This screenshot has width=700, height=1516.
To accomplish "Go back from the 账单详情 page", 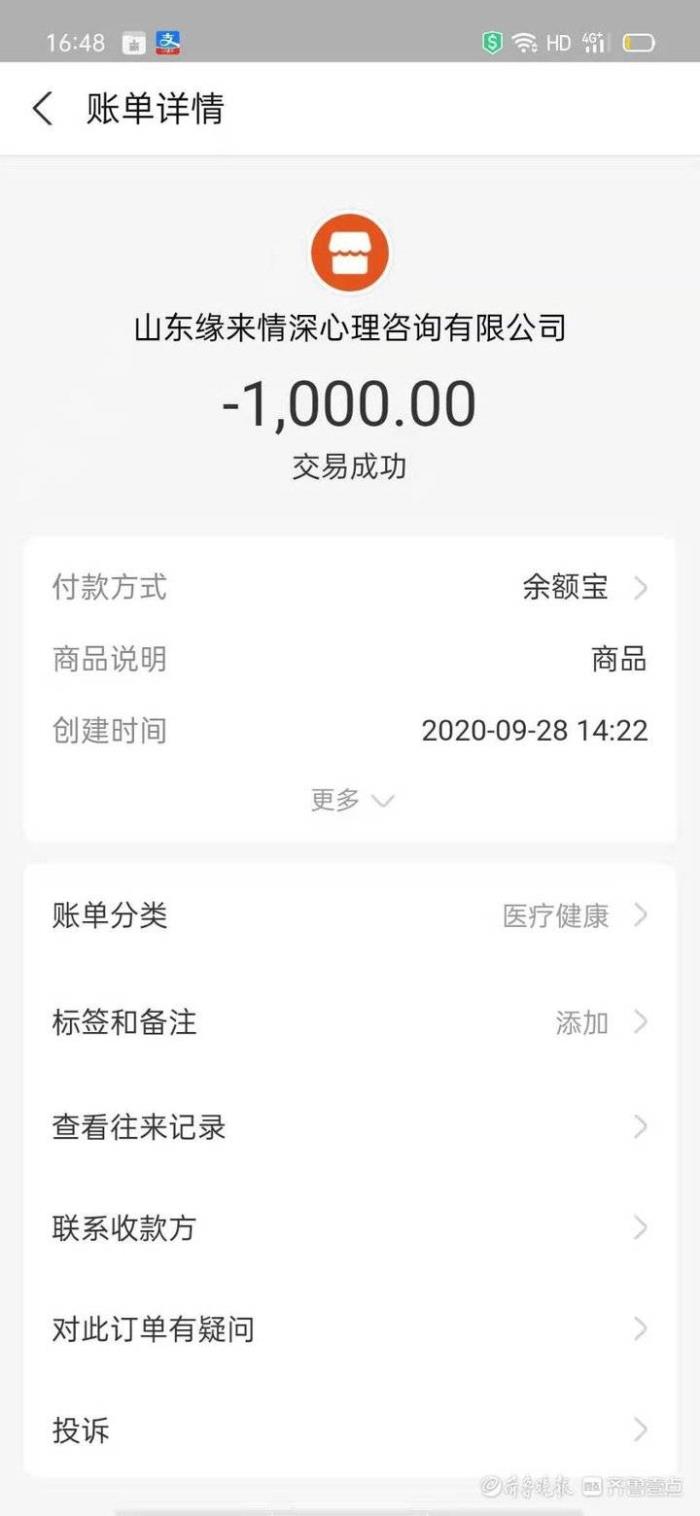I will point(42,108).
